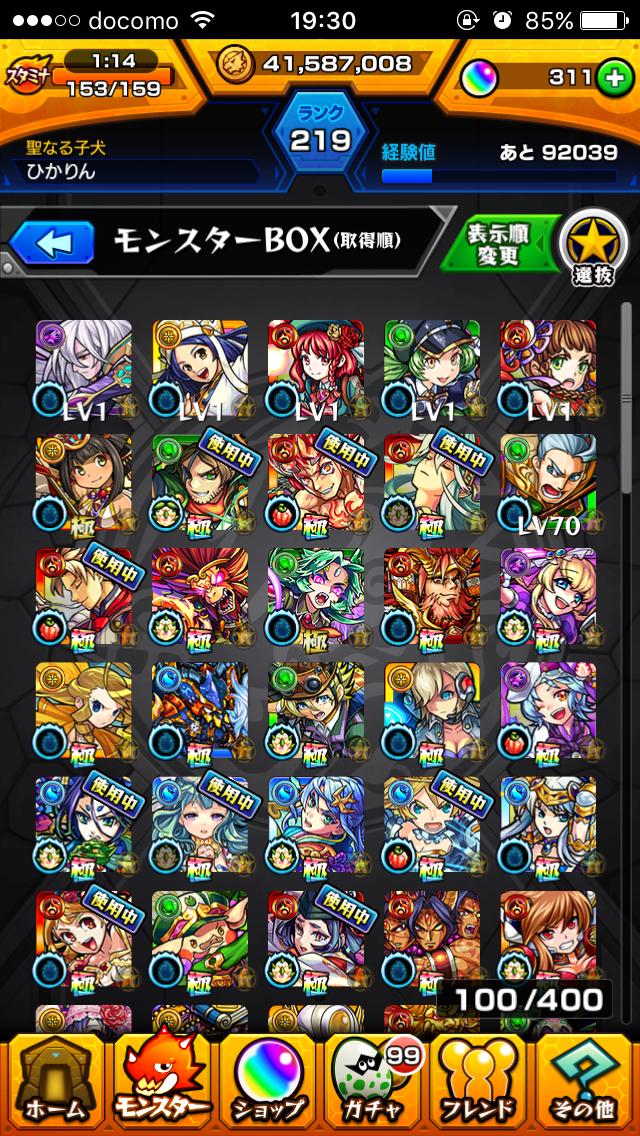640x1136 pixels.
Task: Select the first purple-haired LV1 monster
Action: click(x=83, y=368)
